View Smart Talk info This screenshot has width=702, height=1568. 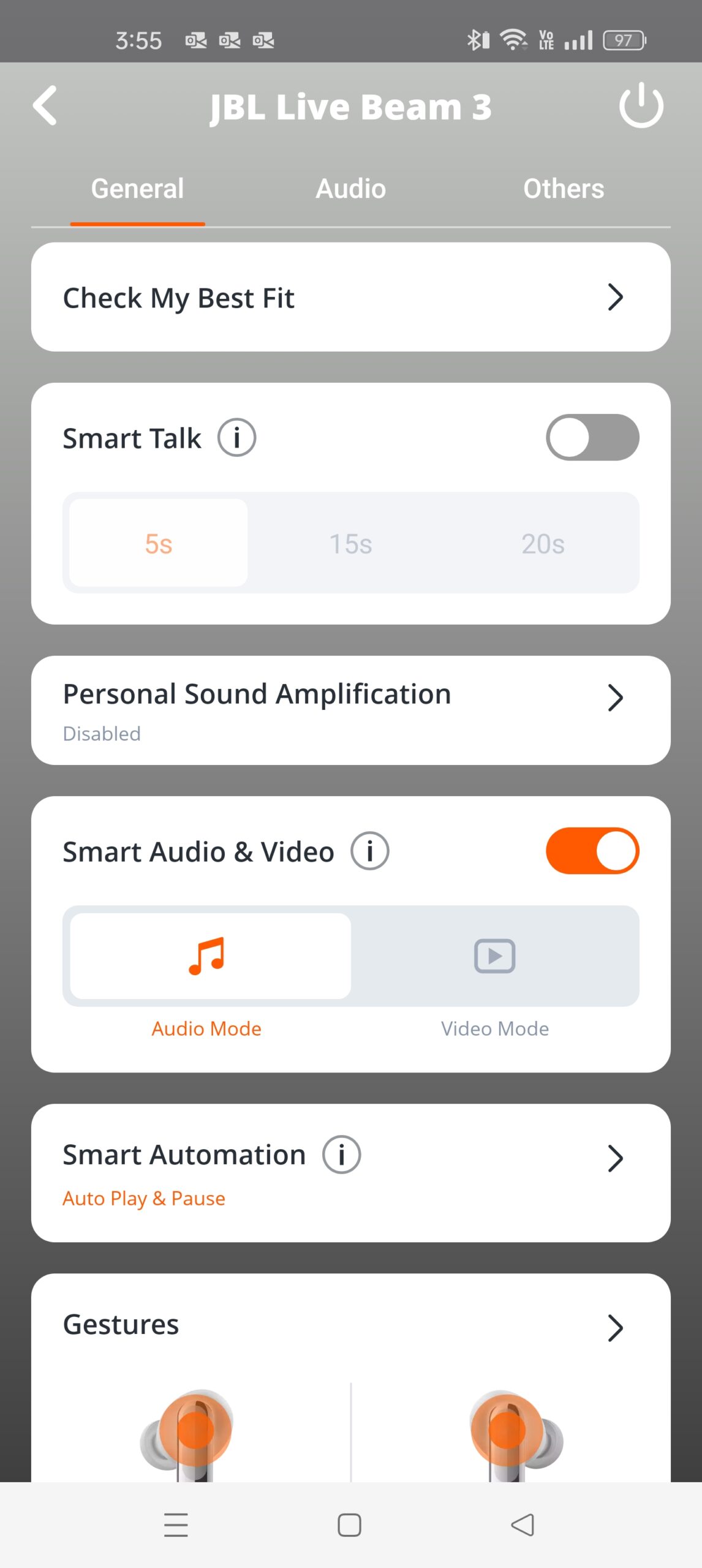pos(236,437)
